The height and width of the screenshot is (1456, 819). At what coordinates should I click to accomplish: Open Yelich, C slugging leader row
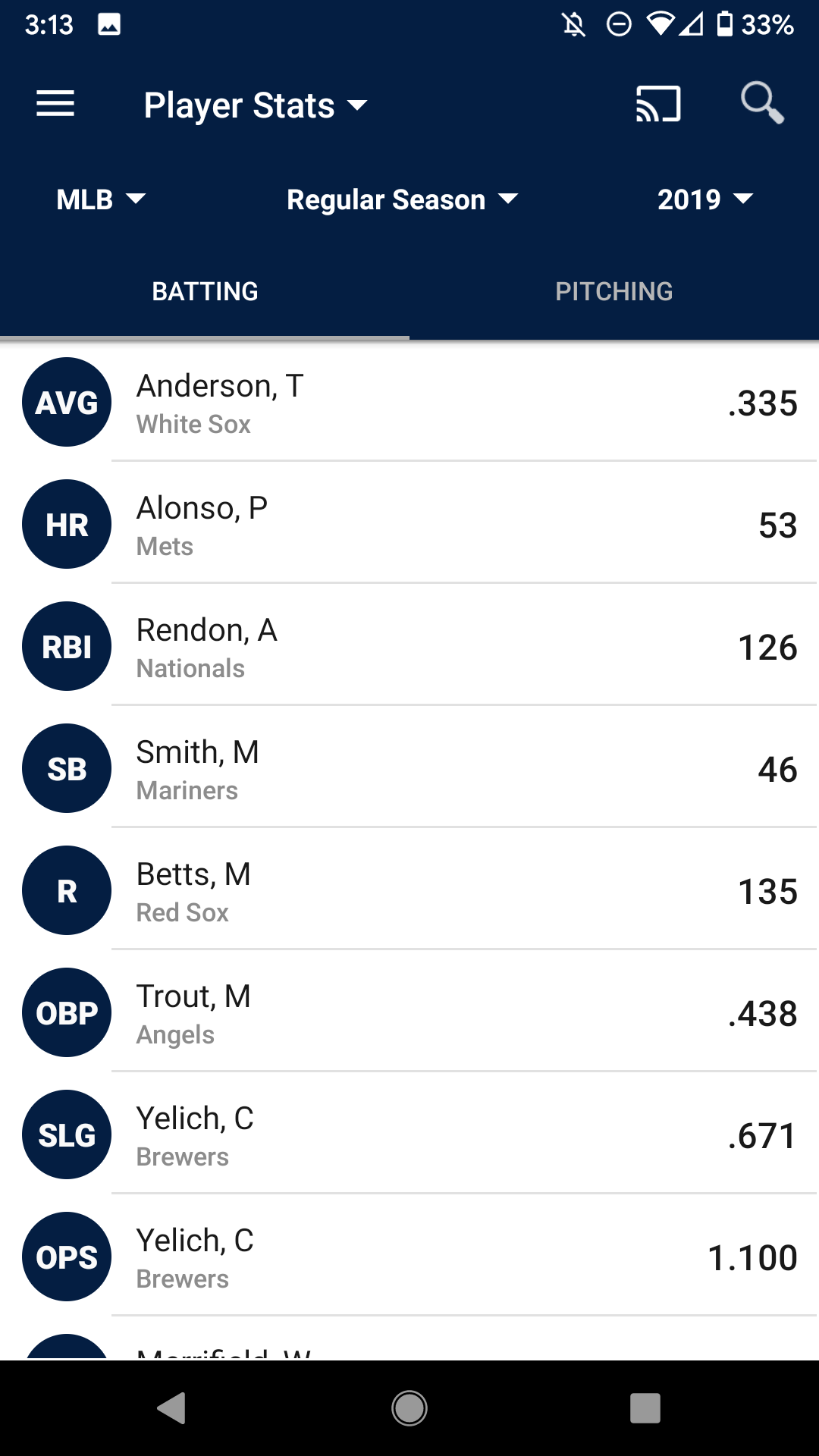point(409,1134)
